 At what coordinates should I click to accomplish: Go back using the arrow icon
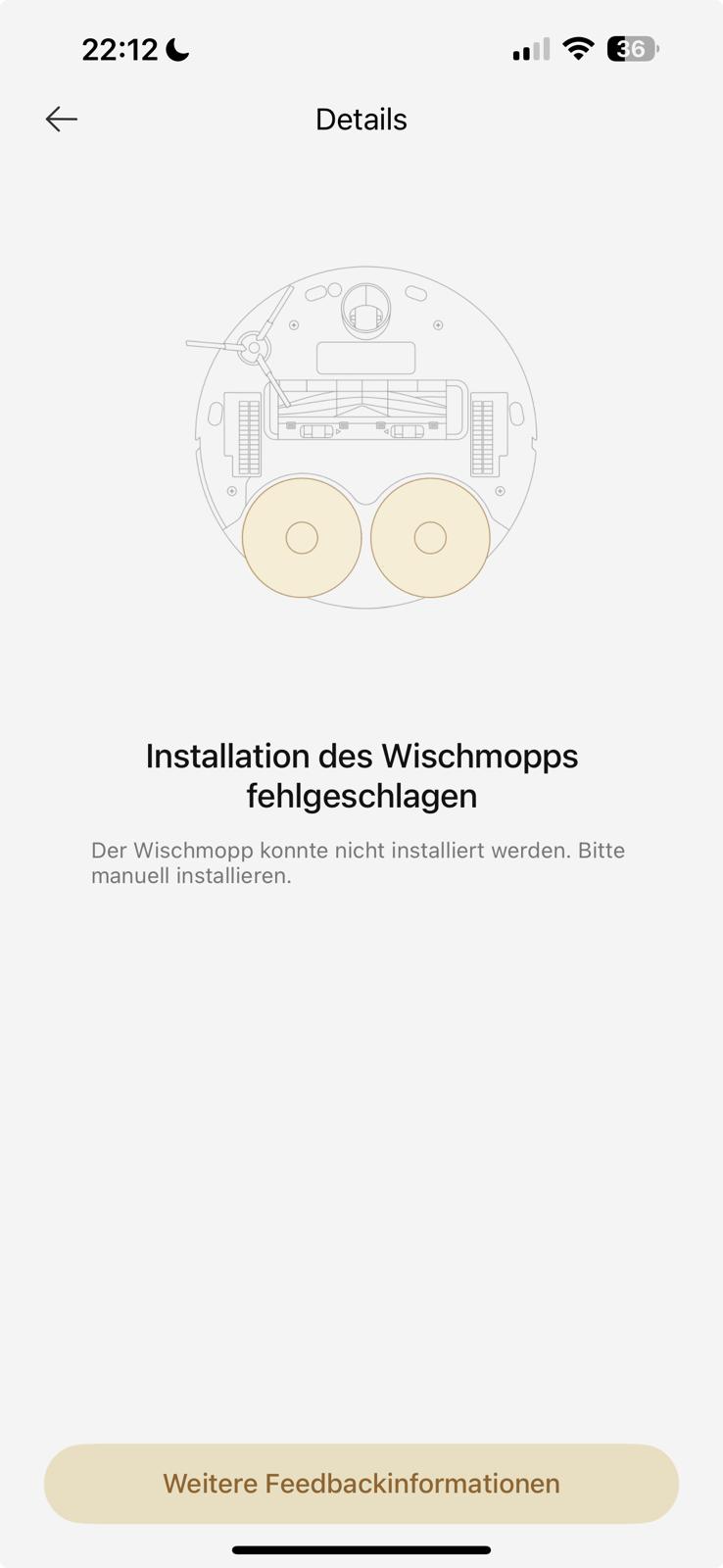click(x=61, y=120)
